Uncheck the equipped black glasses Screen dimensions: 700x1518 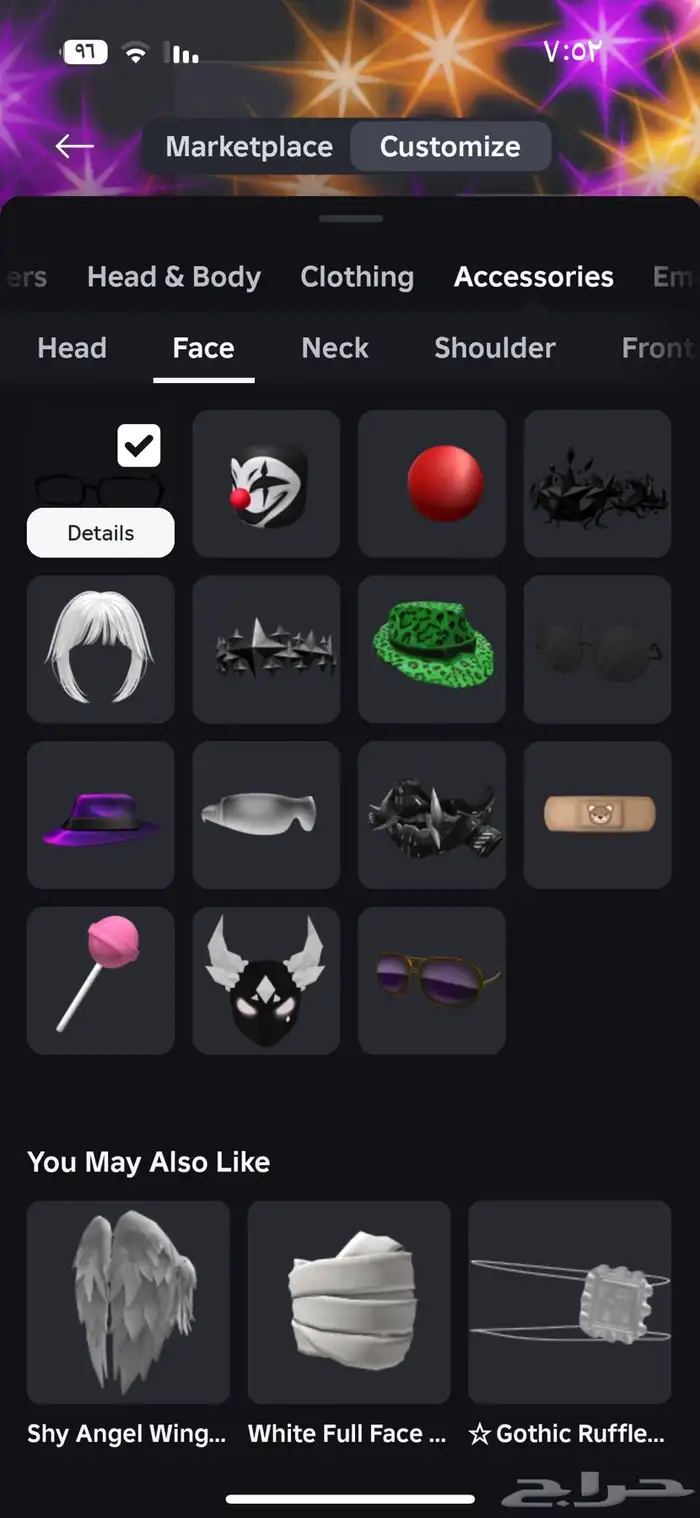click(x=139, y=446)
